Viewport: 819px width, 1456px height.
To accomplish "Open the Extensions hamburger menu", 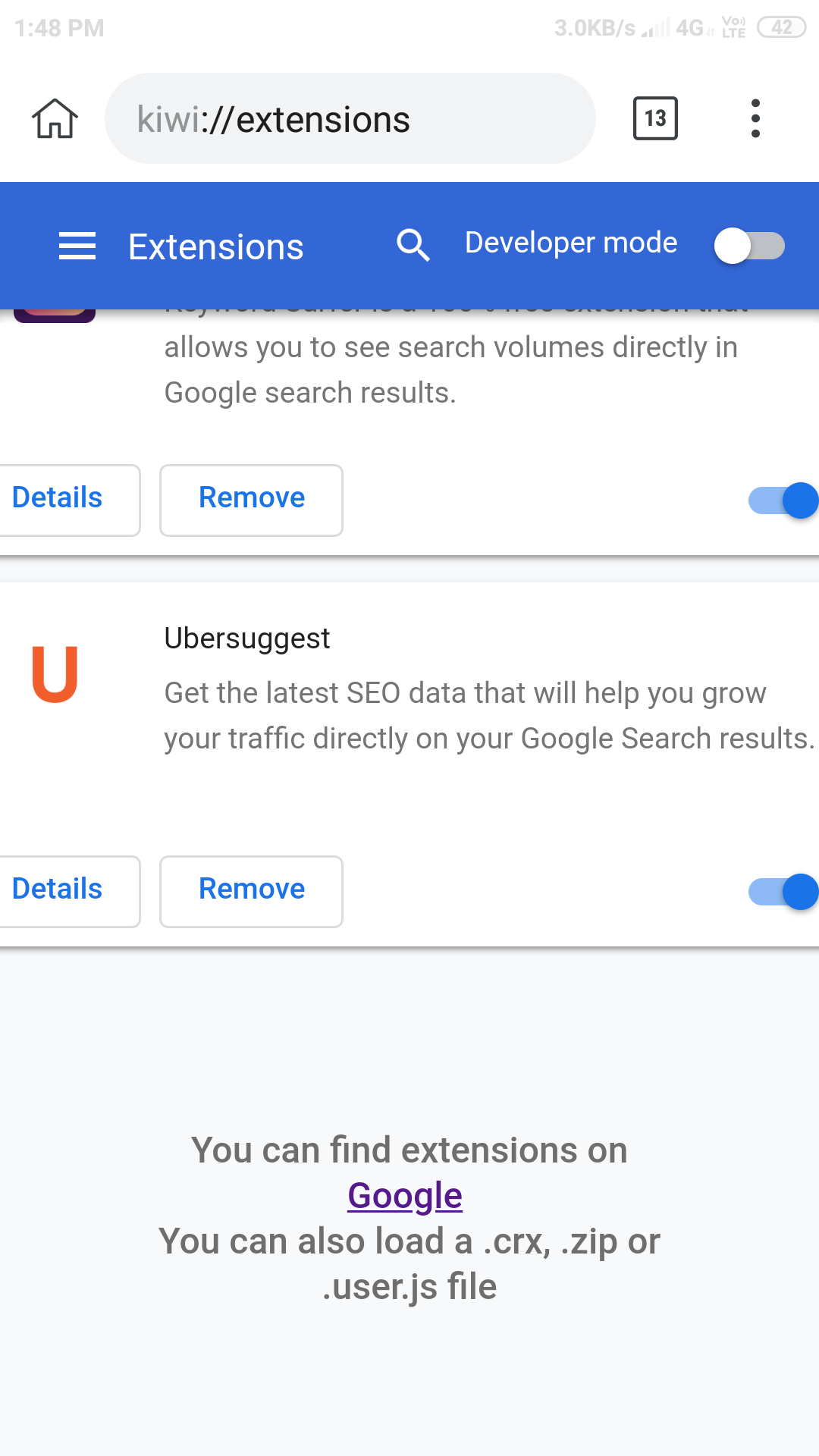I will click(x=76, y=244).
